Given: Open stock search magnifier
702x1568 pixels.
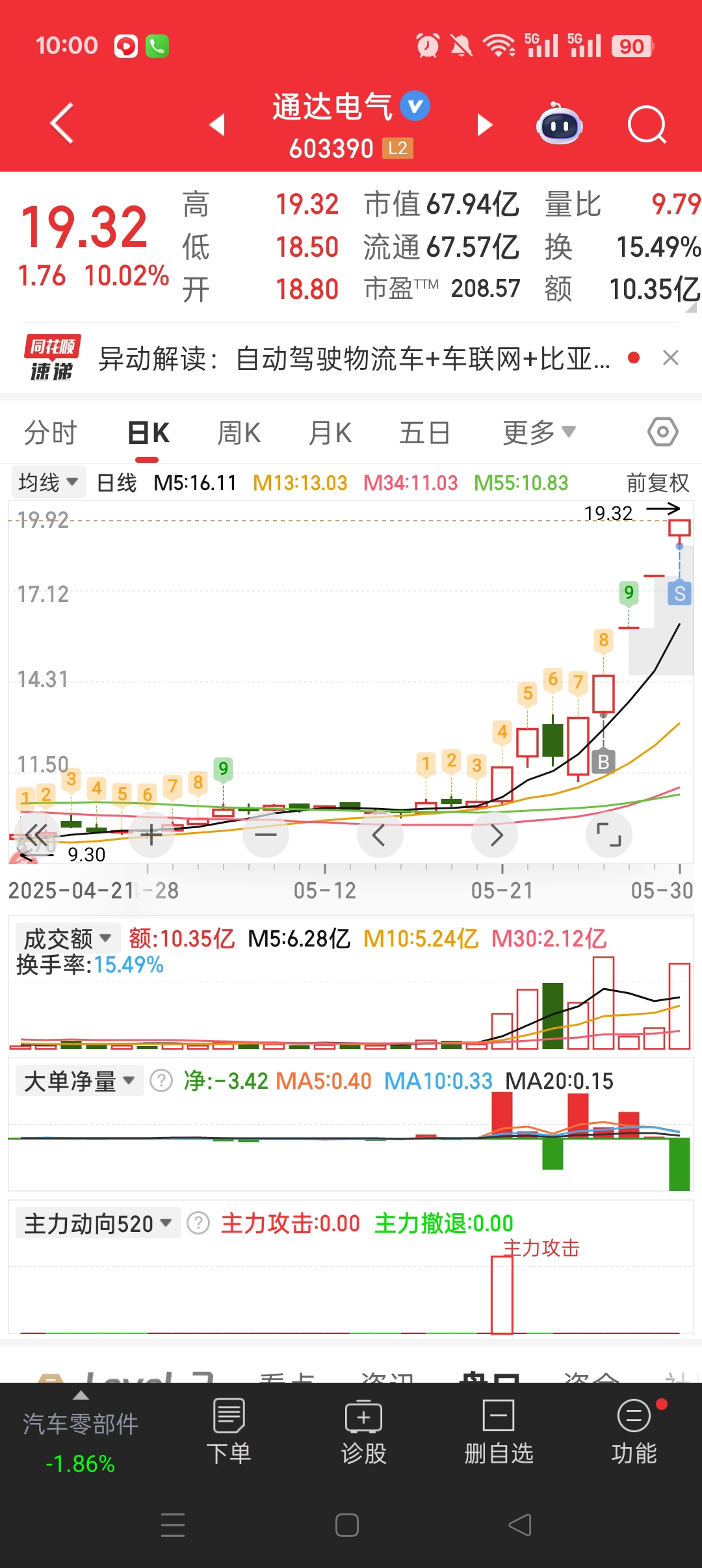Looking at the screenshot, I should [647, 124].
